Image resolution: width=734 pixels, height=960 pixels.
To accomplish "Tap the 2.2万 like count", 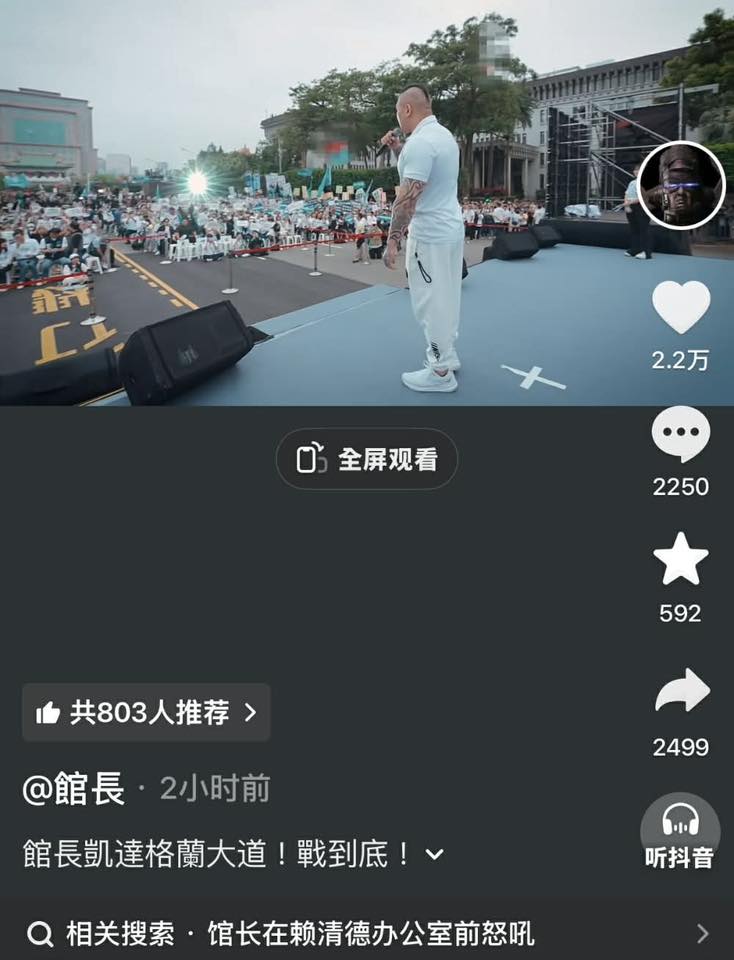I will 680,364.
